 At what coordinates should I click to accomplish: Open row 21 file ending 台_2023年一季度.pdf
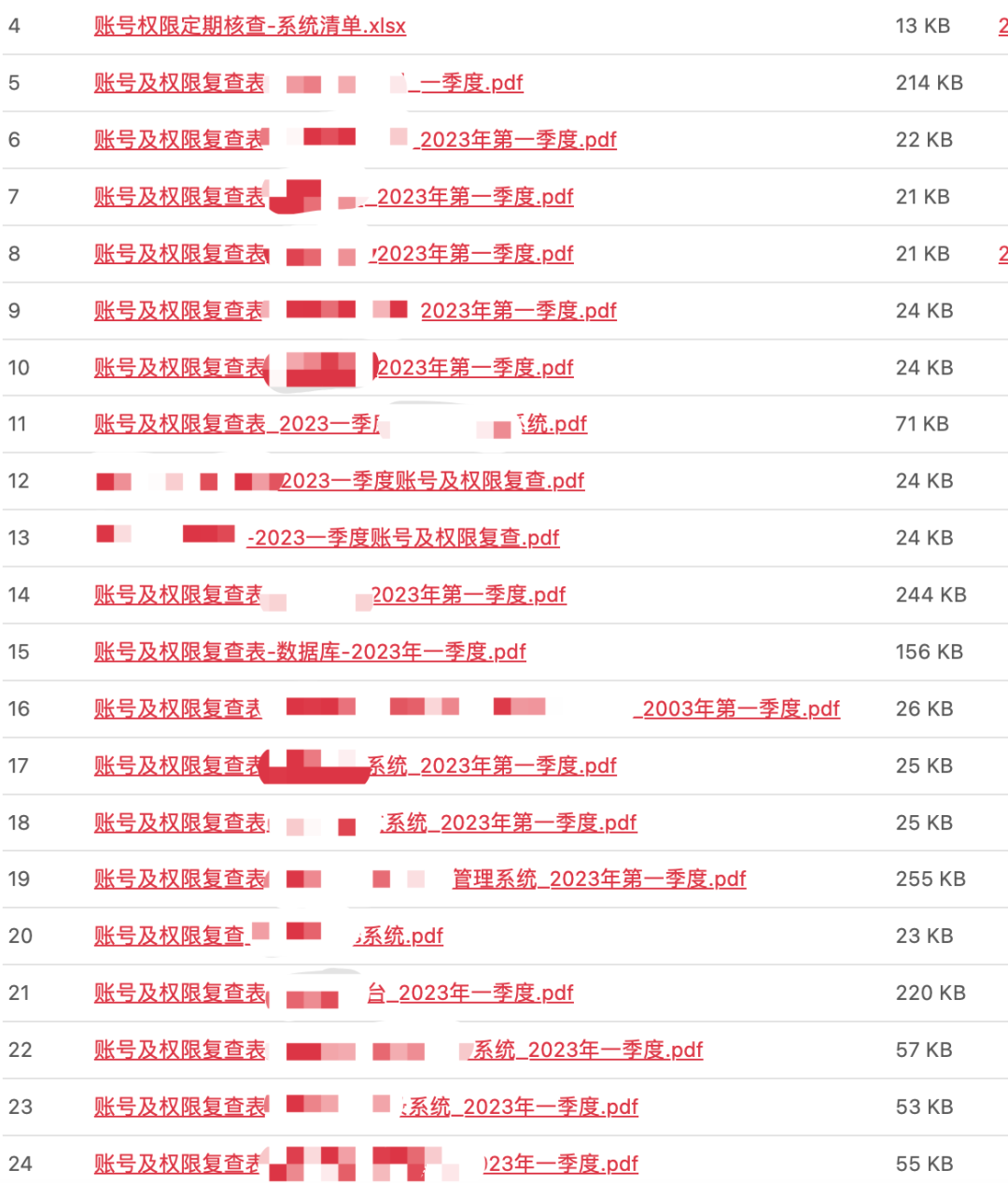[333, 993]
